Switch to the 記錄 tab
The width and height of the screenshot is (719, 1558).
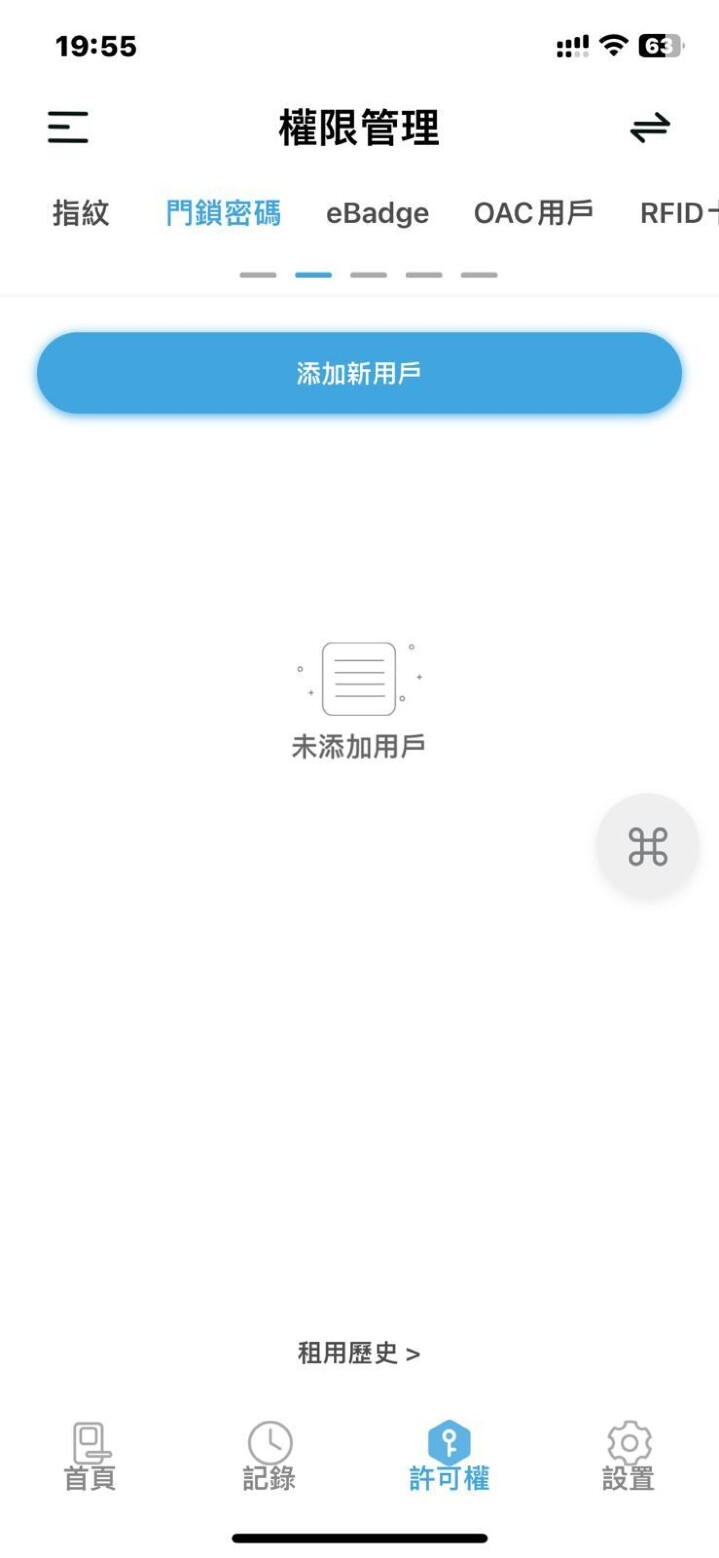coord(269,1458)
